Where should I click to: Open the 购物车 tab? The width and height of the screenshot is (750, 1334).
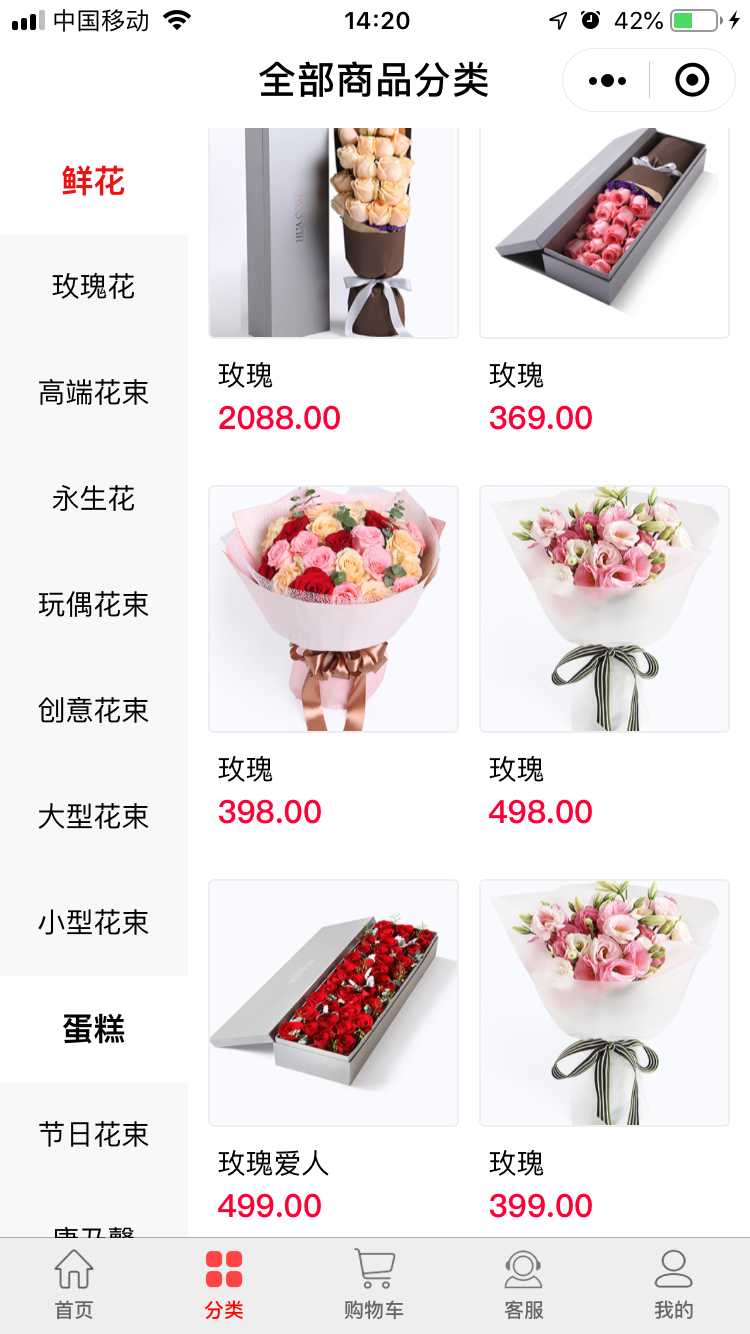coord(374,1284)
